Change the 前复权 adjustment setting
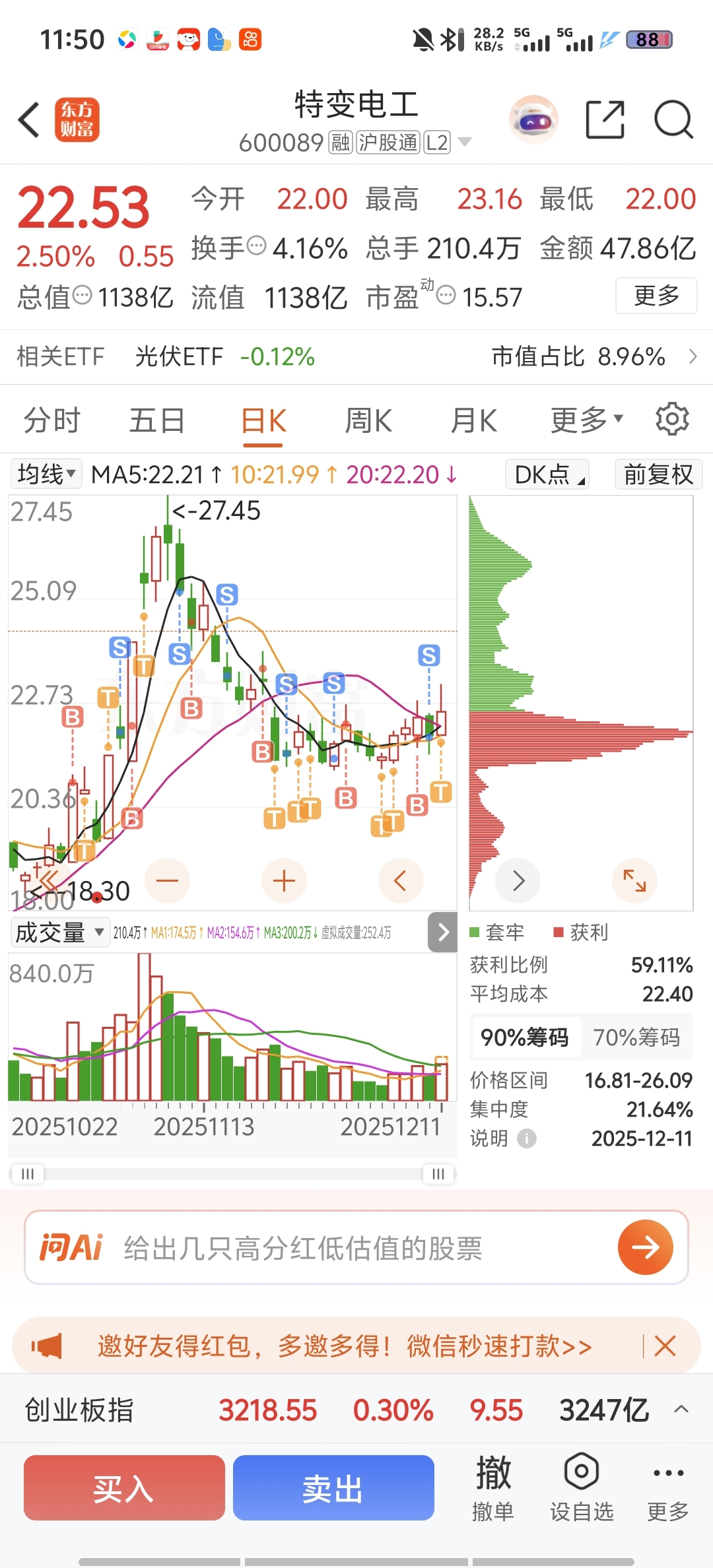The width and height of the screenshot is (713, 1568). (658, 474)
